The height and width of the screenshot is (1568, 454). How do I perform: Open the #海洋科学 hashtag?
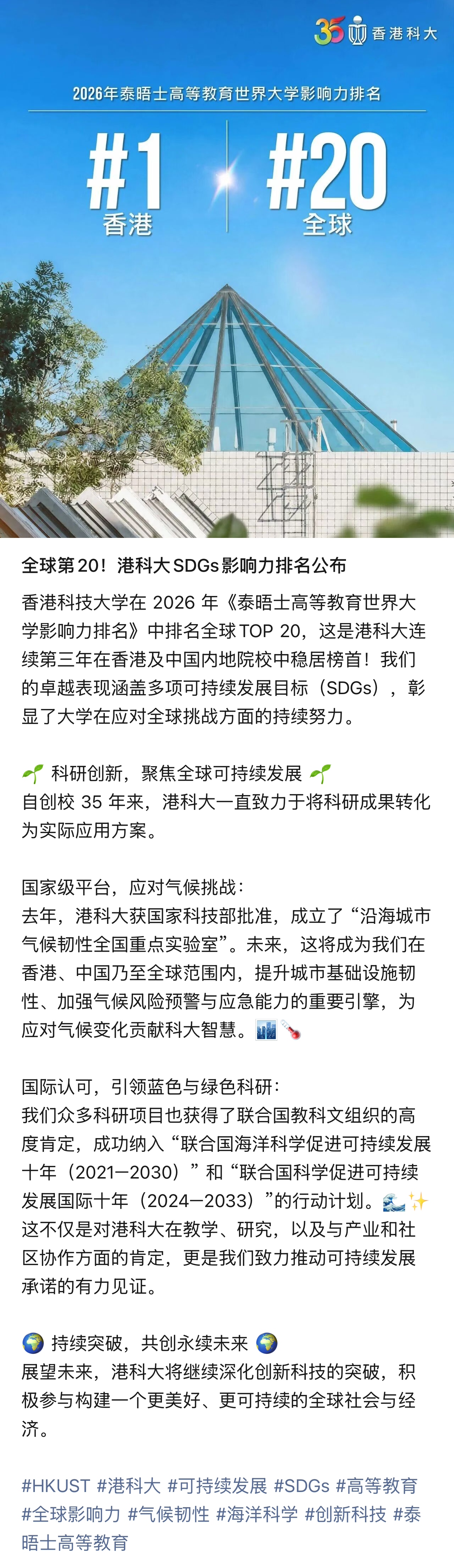coord(257,1515)
